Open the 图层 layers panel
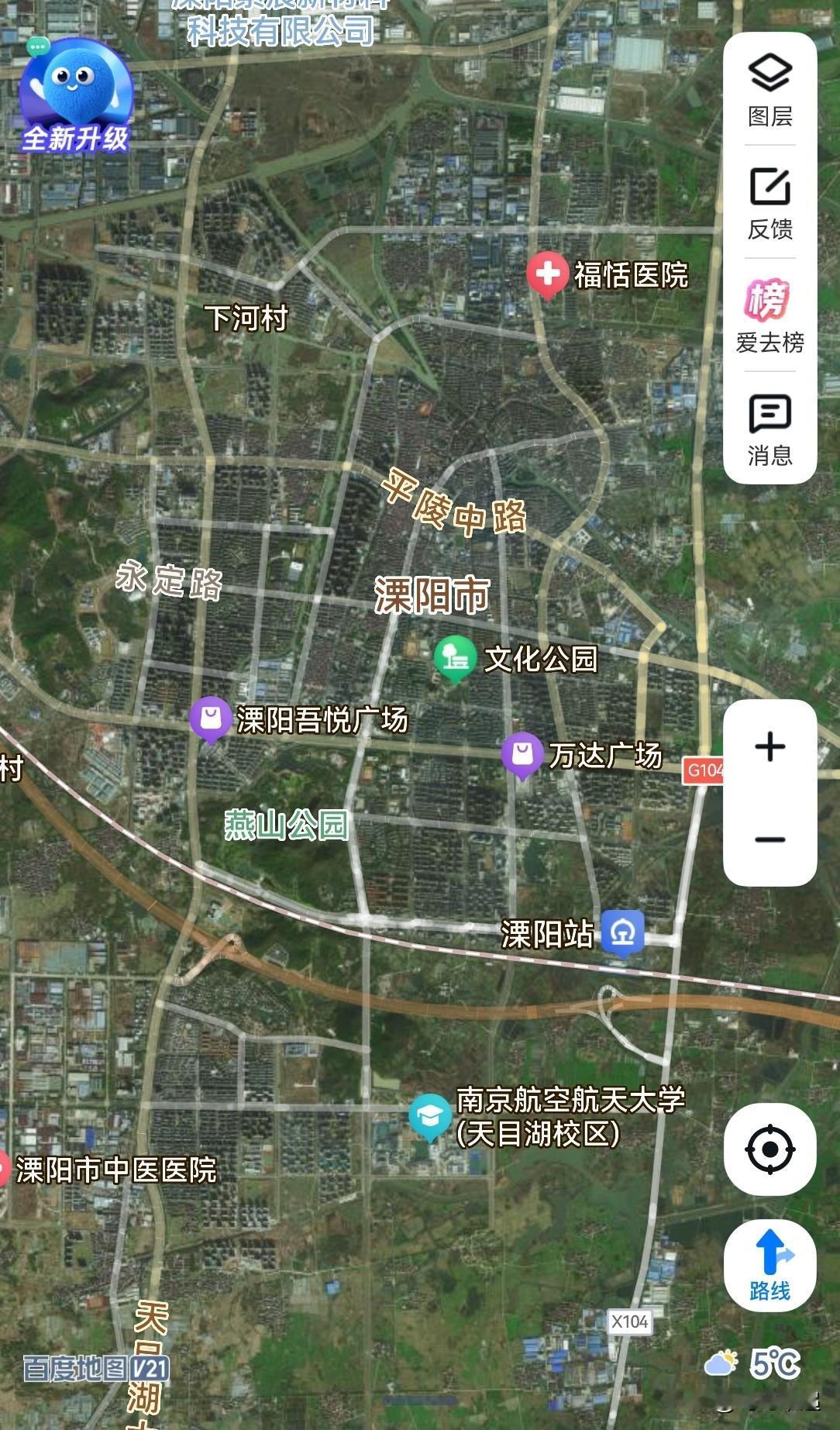Viewport: 840px width, 1430px height. click(x=769, y=90)
